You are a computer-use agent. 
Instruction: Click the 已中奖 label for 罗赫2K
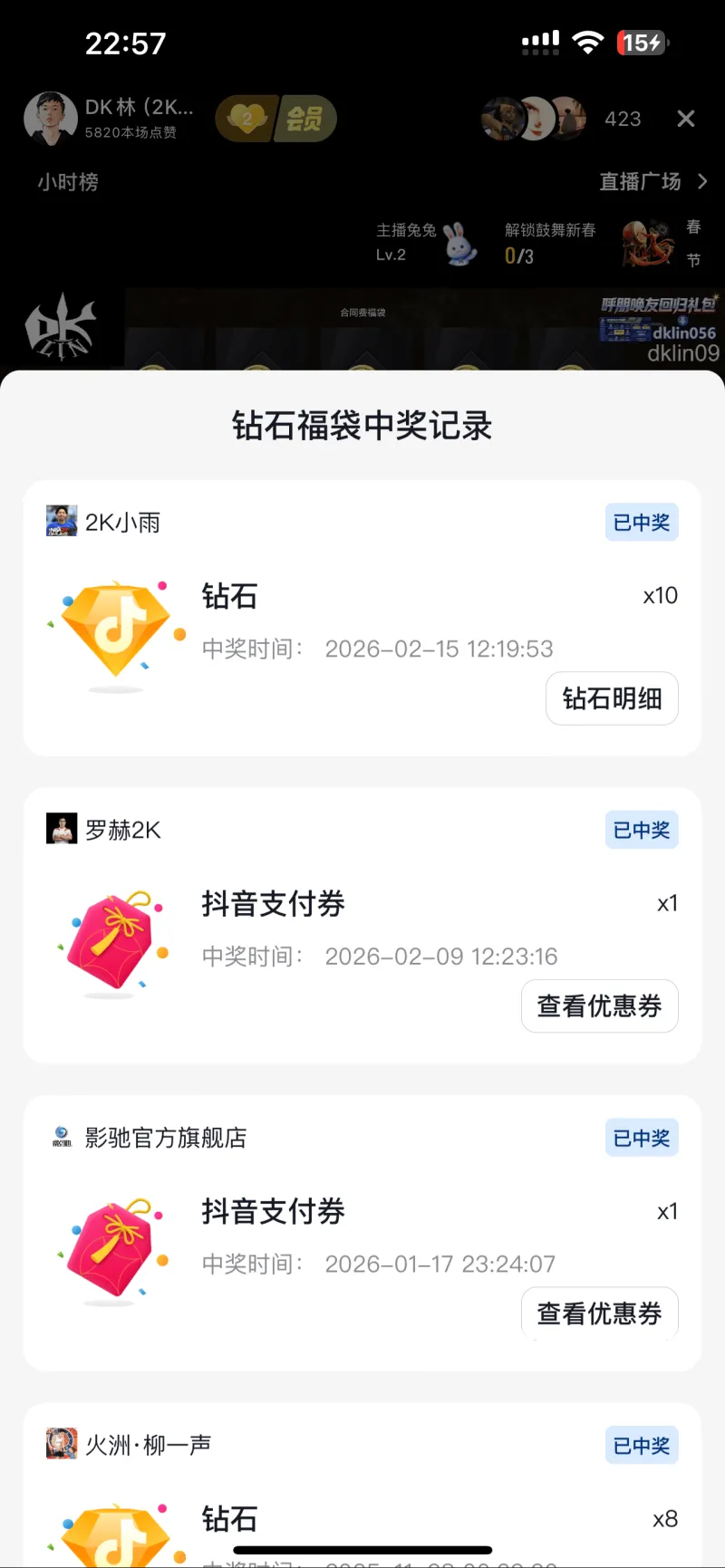point(641,830)
